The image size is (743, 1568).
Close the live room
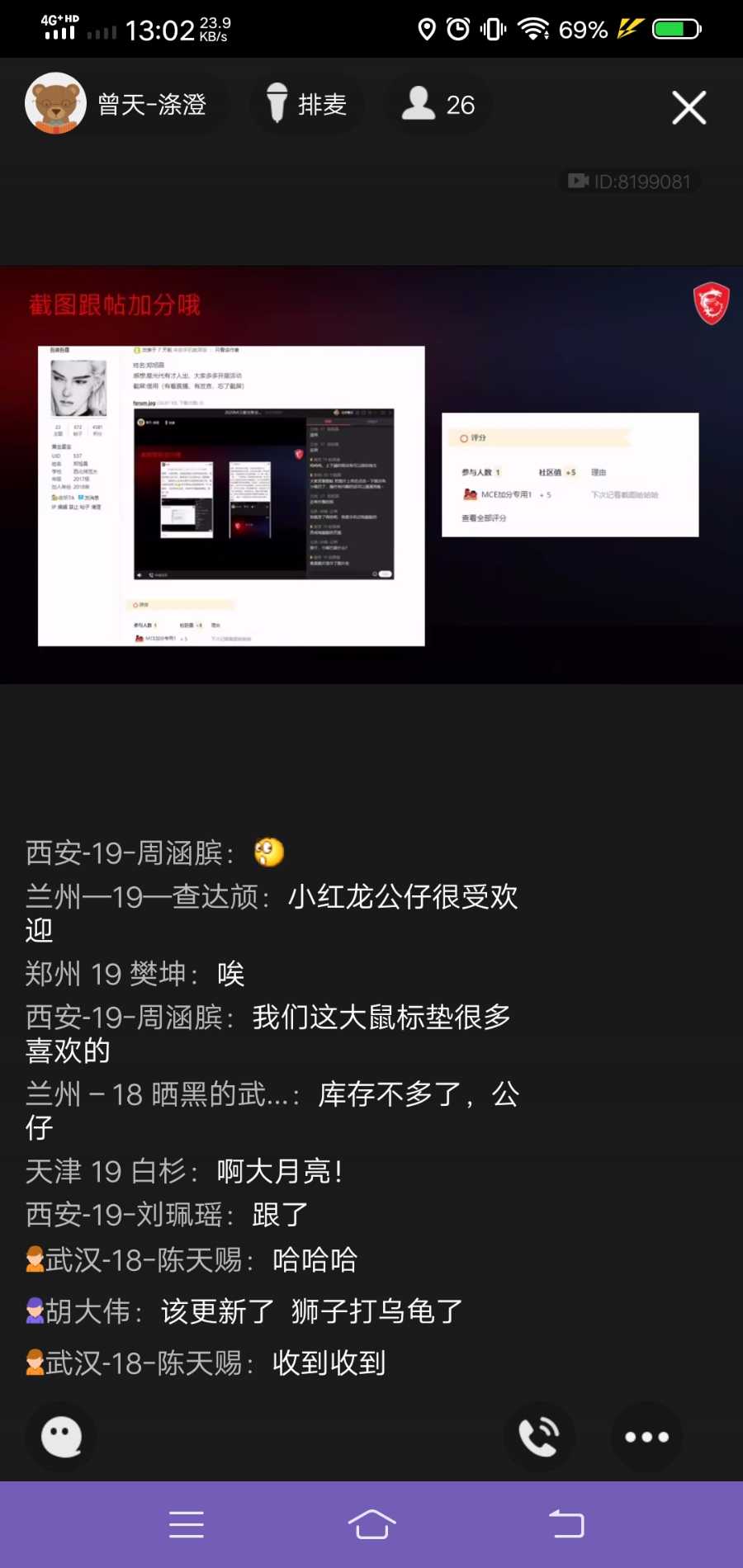click(x=689, y=107)
